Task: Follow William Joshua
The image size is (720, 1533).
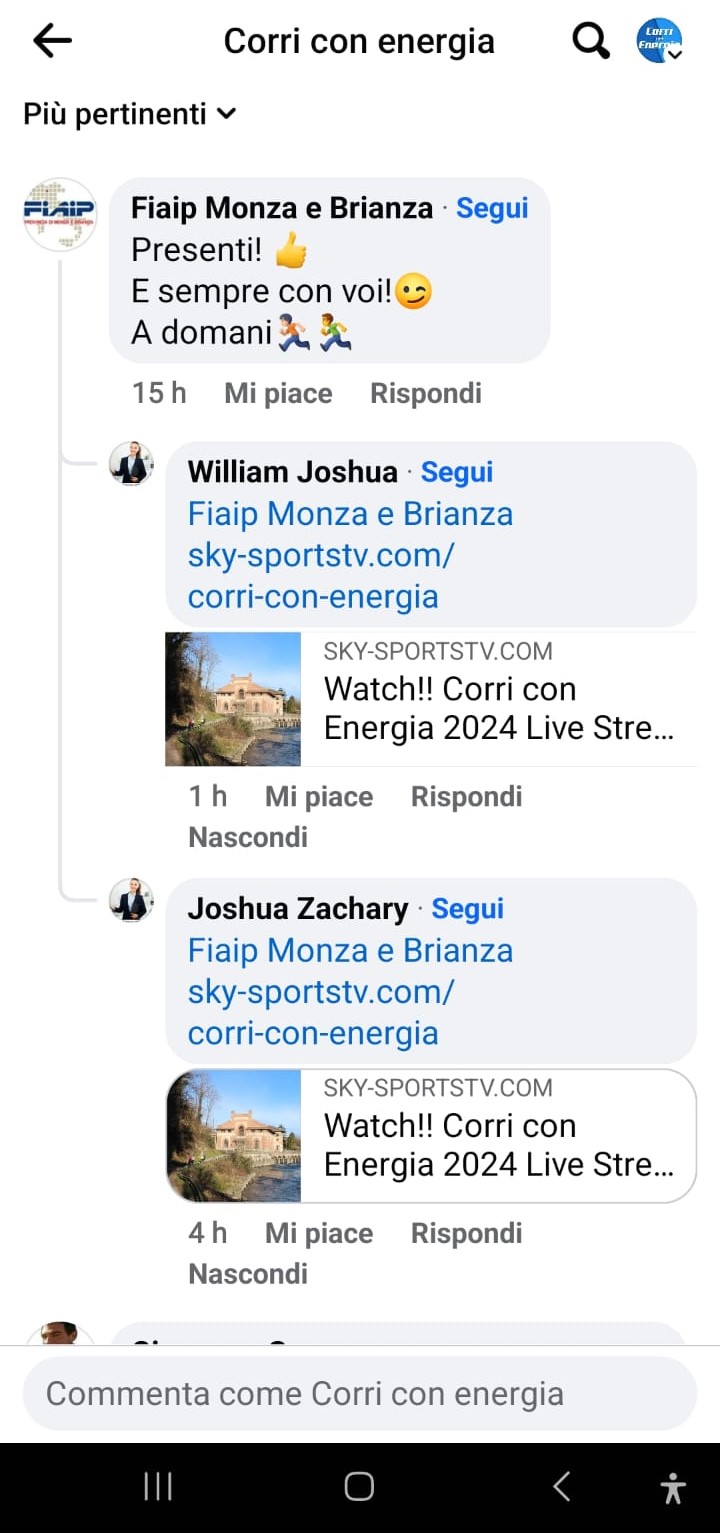Action: [x=457, y=472]
